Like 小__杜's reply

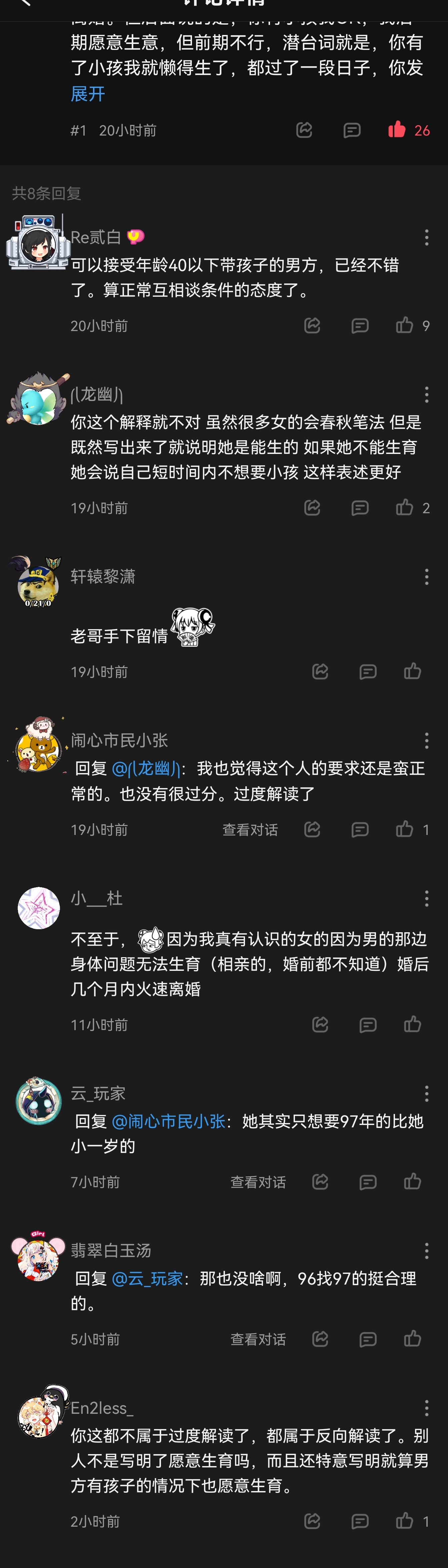(x=413, y=1024)
